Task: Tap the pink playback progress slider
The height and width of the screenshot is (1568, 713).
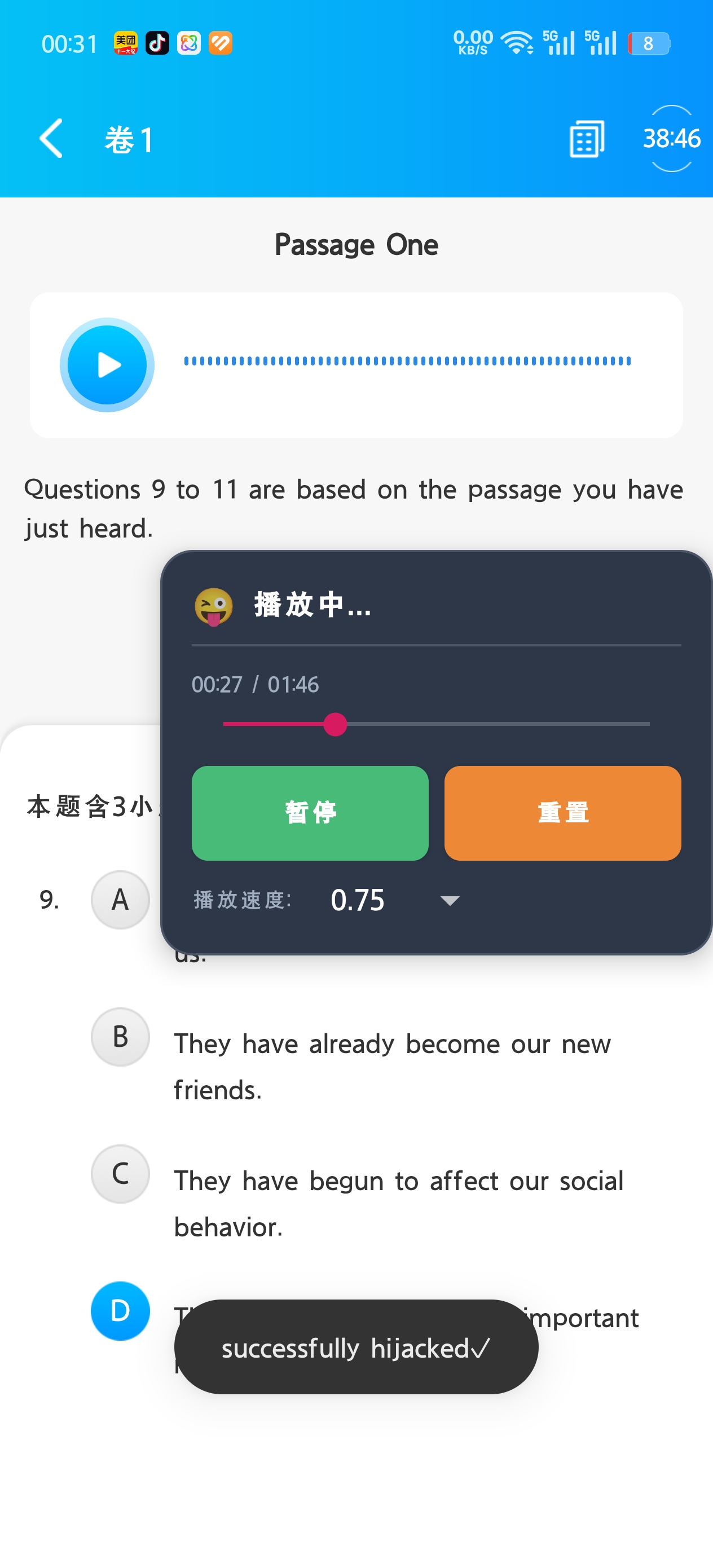Action: coord(335,724)
